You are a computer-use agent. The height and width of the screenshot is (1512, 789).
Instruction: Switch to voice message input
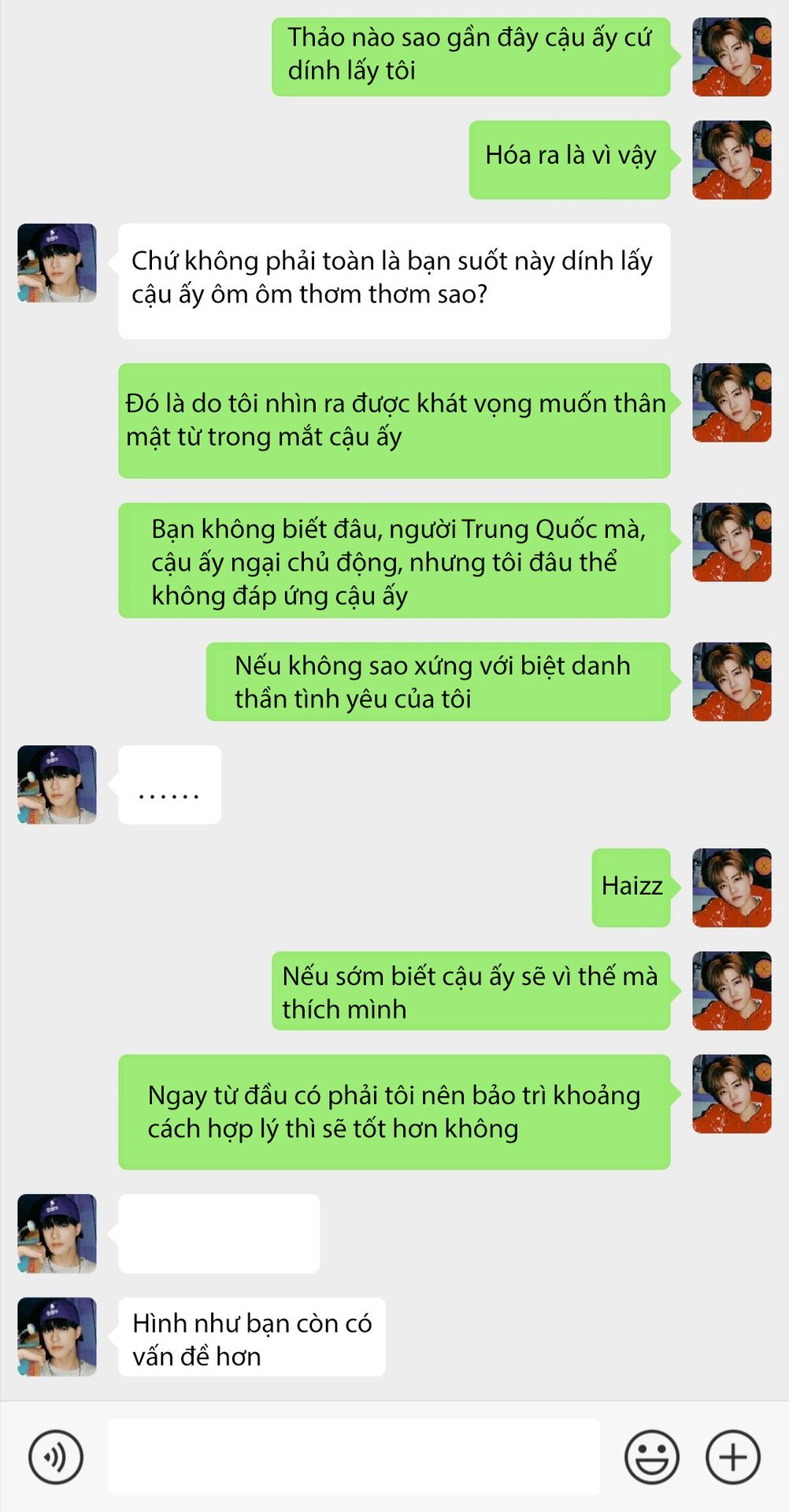55,1457
